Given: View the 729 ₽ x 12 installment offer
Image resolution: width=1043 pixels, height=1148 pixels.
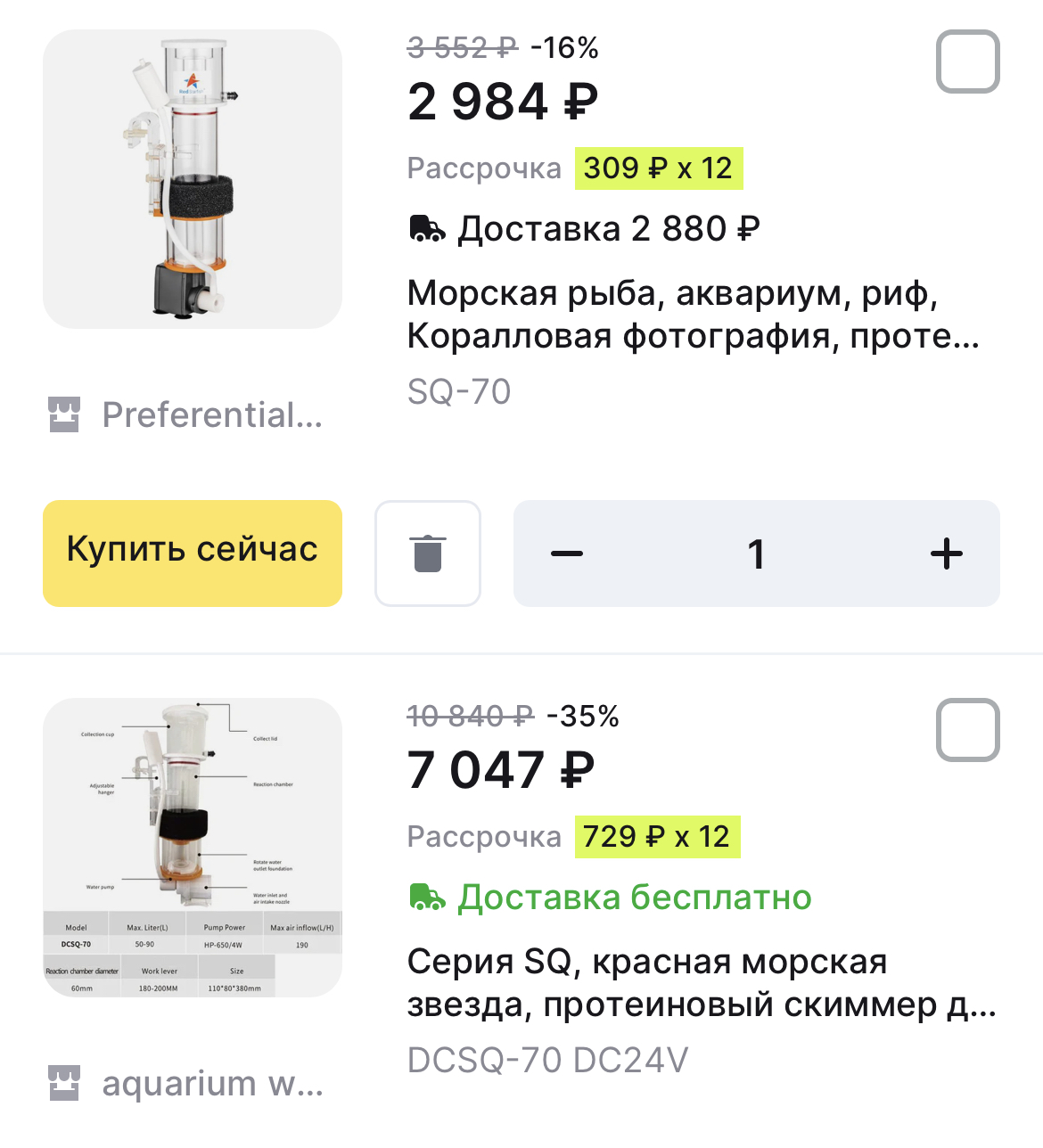Looking at the screenshot, I should (x=657, y=837).
